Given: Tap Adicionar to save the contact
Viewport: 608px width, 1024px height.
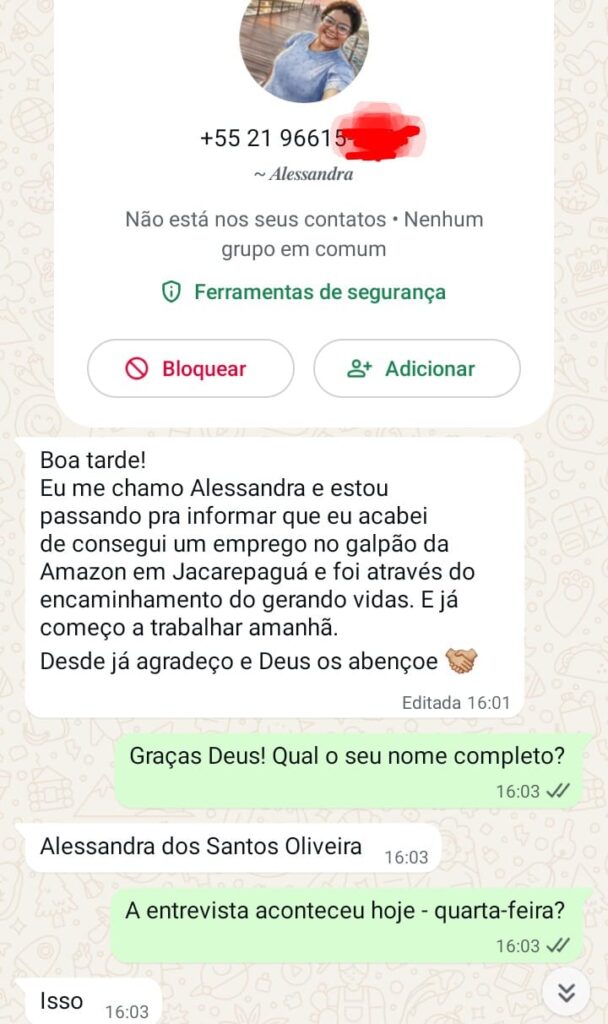Looking at the screenshot, I should [416, 368].
